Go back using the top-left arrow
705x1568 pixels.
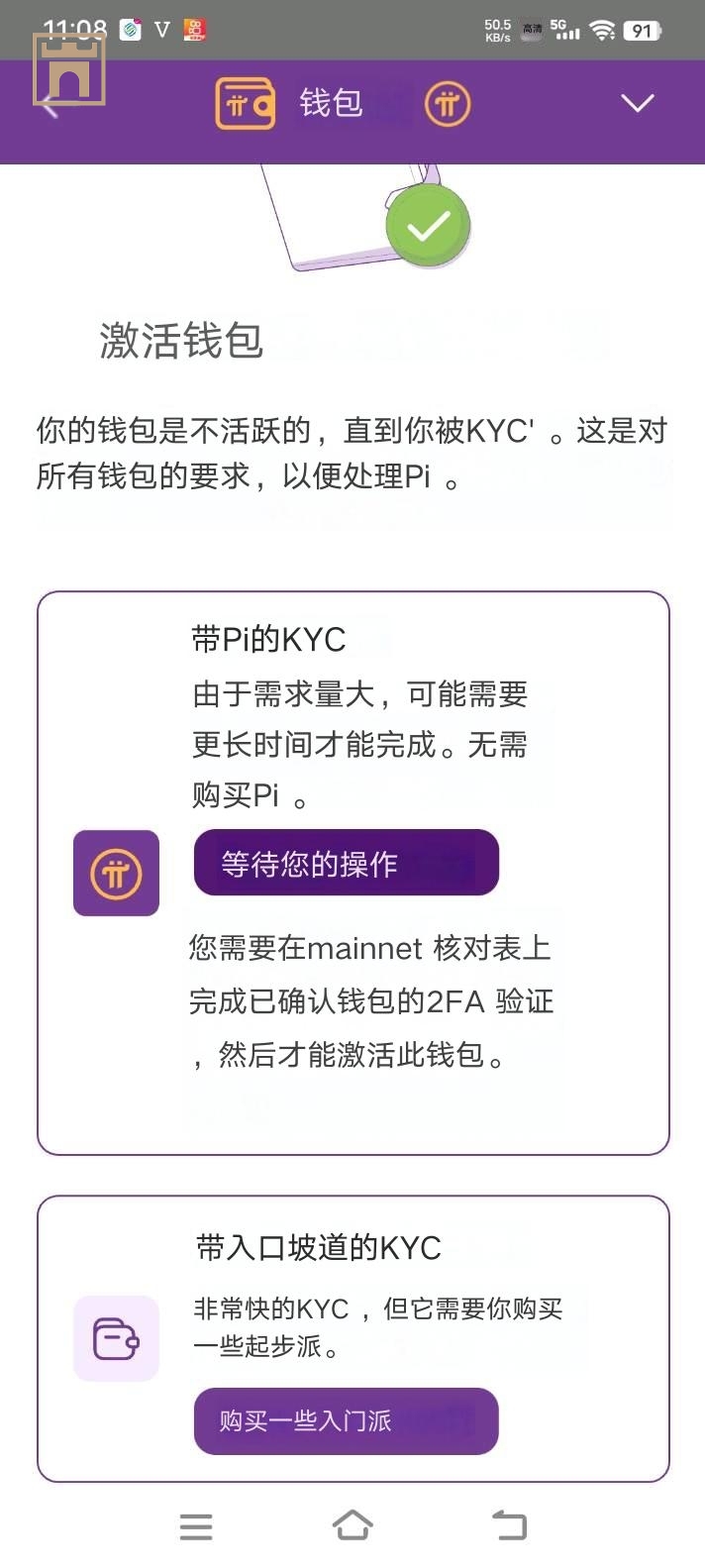pyautogui.click(x=50, y=105)
